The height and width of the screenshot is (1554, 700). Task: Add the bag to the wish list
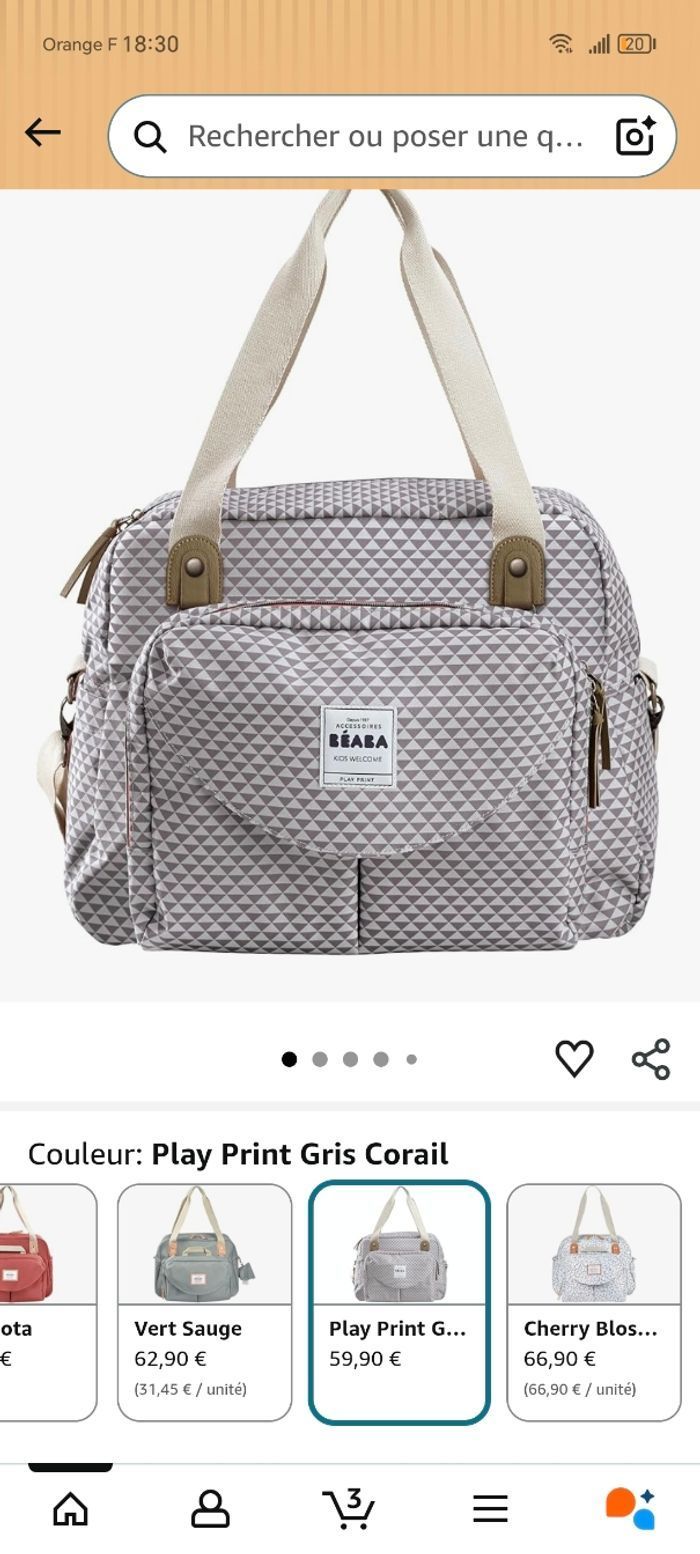click(x=574, y=1058)
